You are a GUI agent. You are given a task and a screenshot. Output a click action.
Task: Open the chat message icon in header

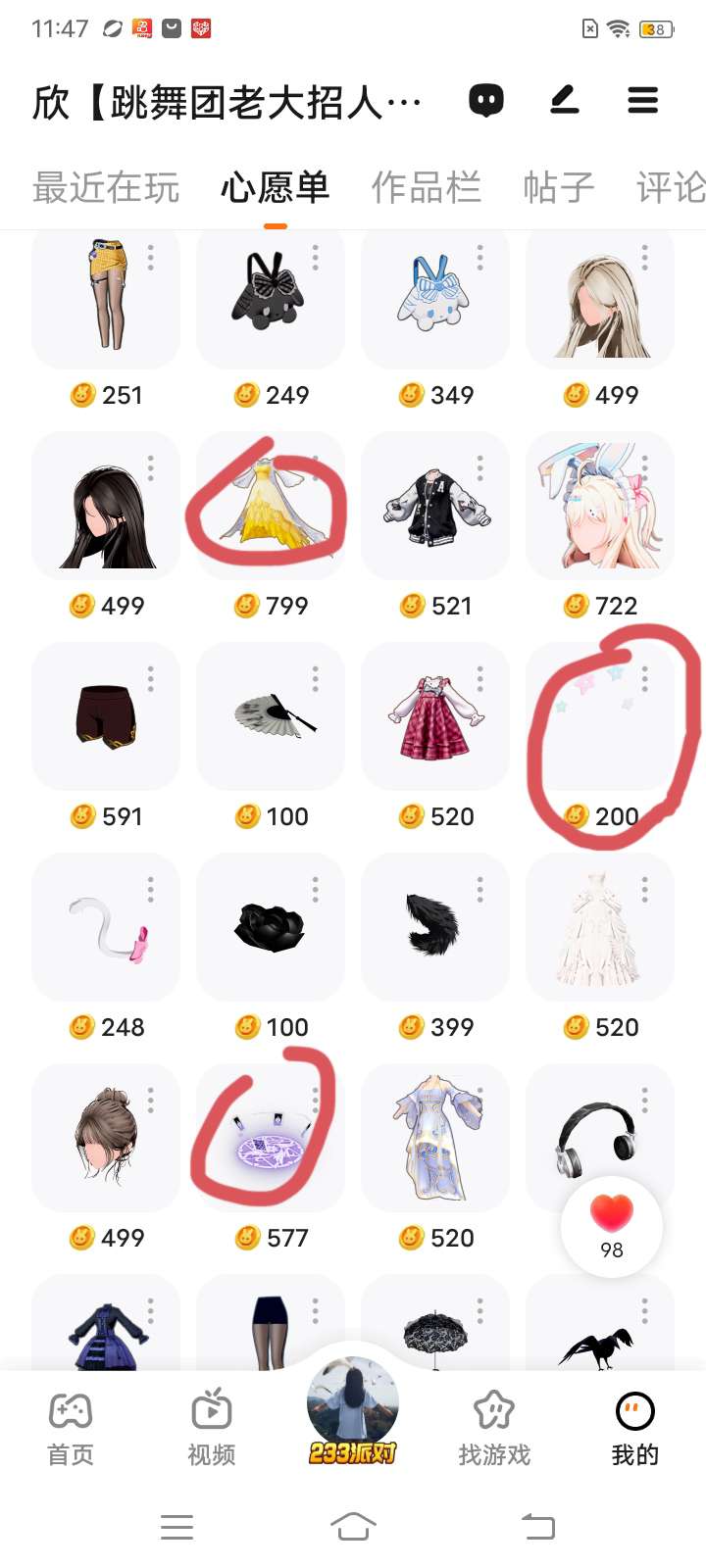click(x=486, y=100)
